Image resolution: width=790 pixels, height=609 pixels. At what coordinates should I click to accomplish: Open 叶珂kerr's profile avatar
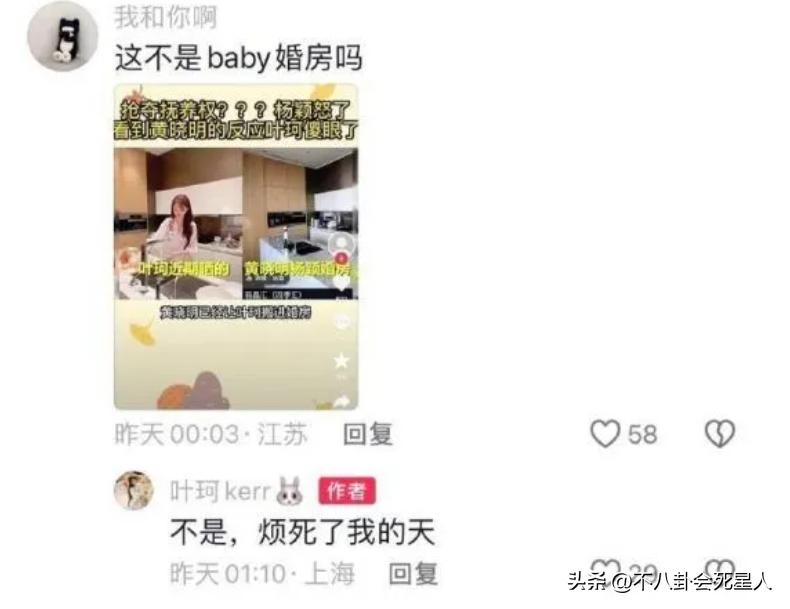click(x=133, y=489)
